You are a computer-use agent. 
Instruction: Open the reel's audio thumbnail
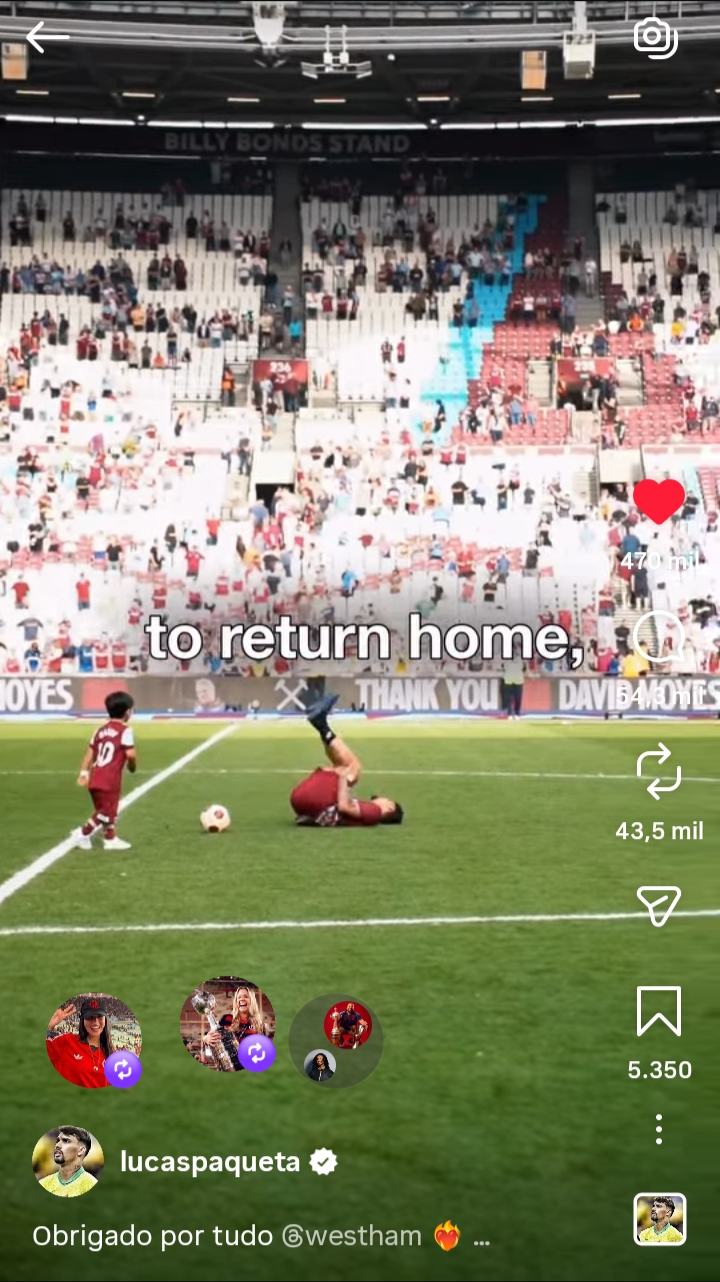pyautogui.click(x=659, y=1219)
